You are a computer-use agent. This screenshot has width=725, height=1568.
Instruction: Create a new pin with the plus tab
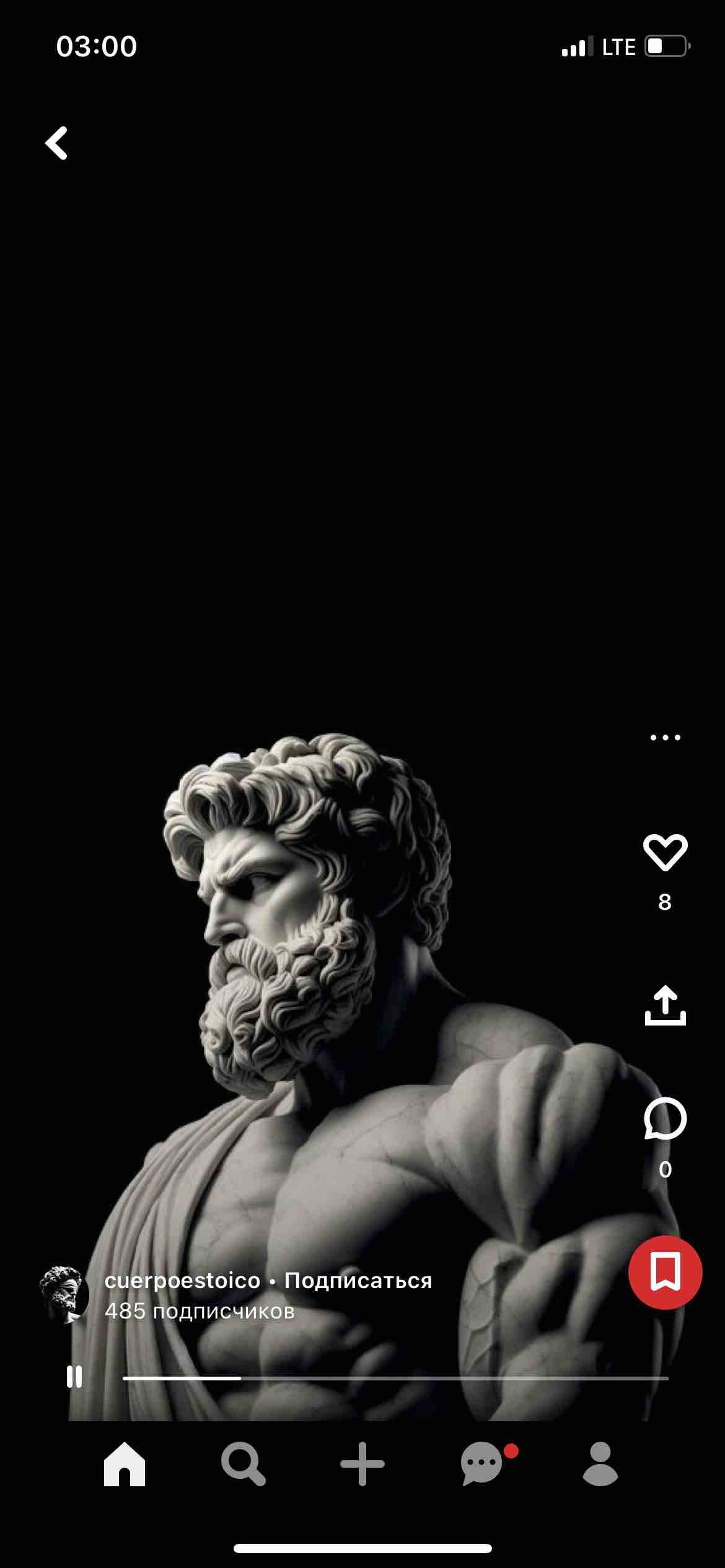[x=362, y=1464]
